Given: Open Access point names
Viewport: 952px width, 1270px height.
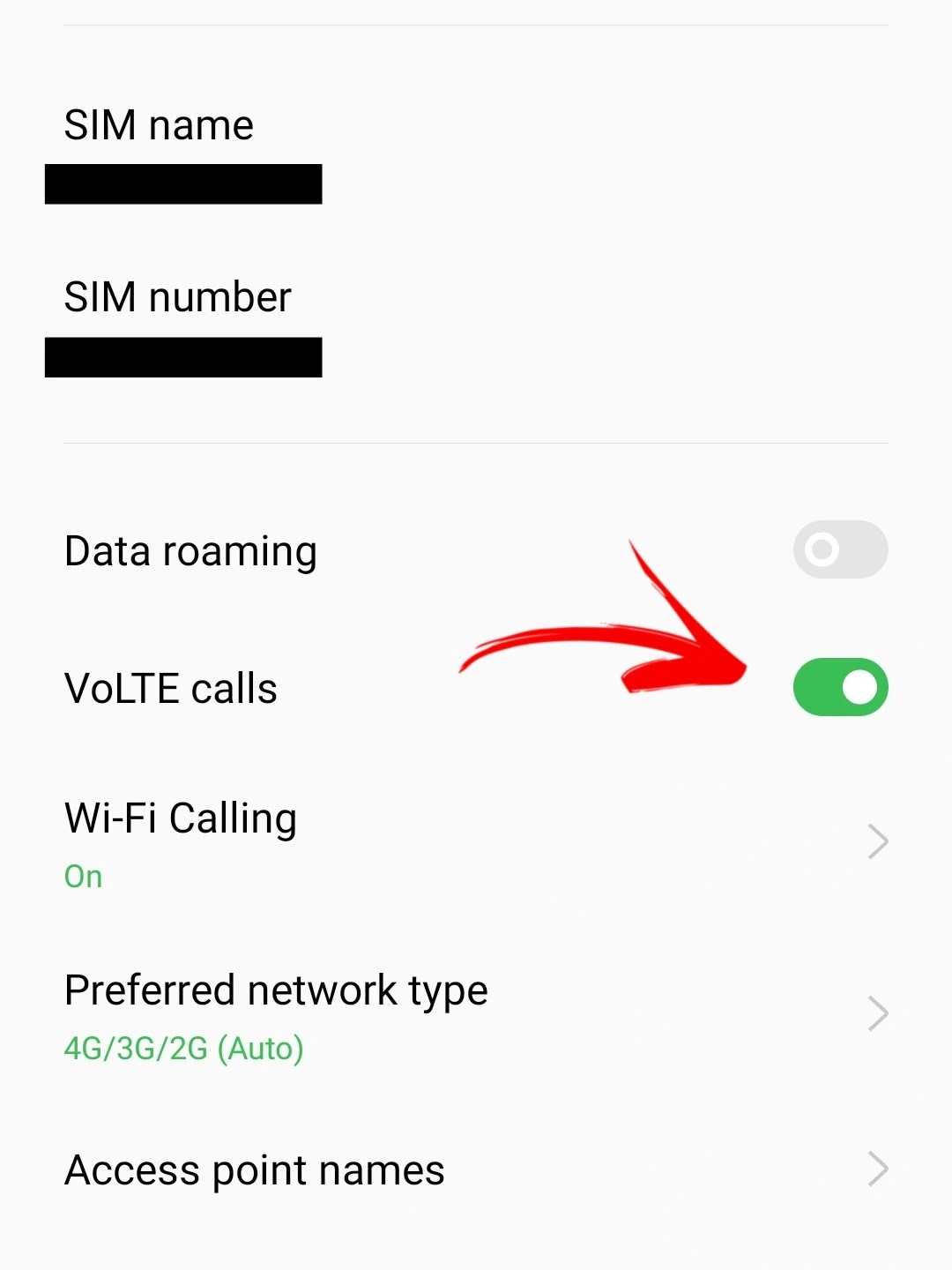Looking at the screenshot, I should pyautogui.click(x=476, y=1170).
